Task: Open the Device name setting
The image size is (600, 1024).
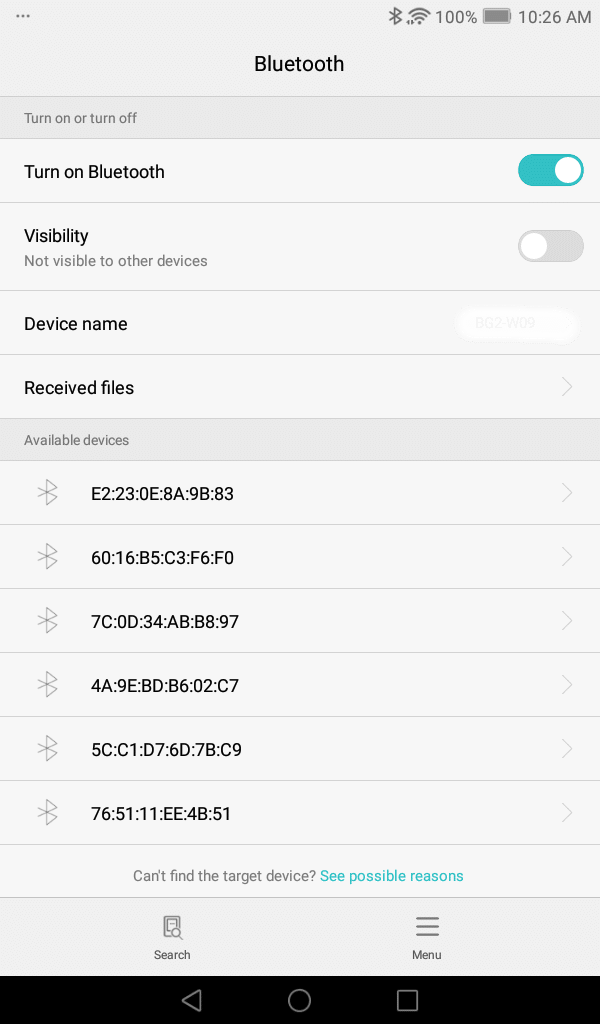Action: (300, 323)
